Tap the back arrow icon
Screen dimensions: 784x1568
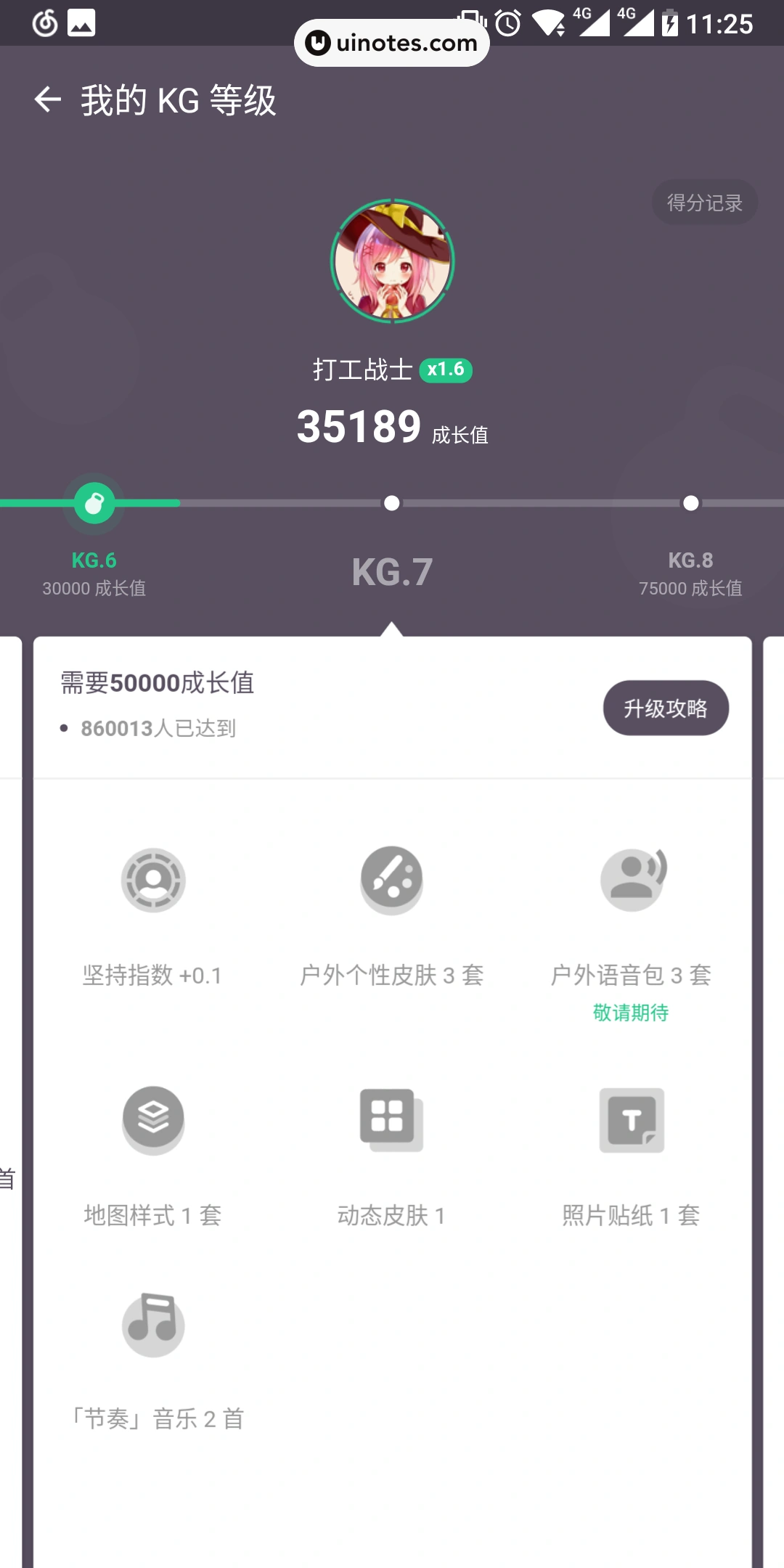47,98
